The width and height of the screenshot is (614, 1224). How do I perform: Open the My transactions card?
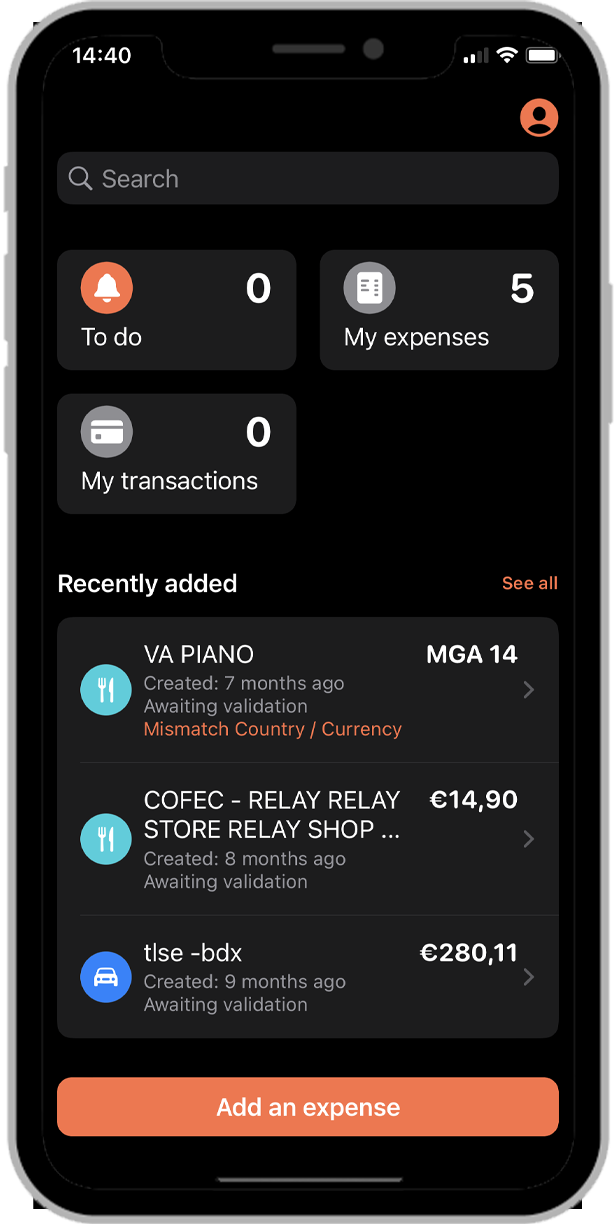pos(176,454)
